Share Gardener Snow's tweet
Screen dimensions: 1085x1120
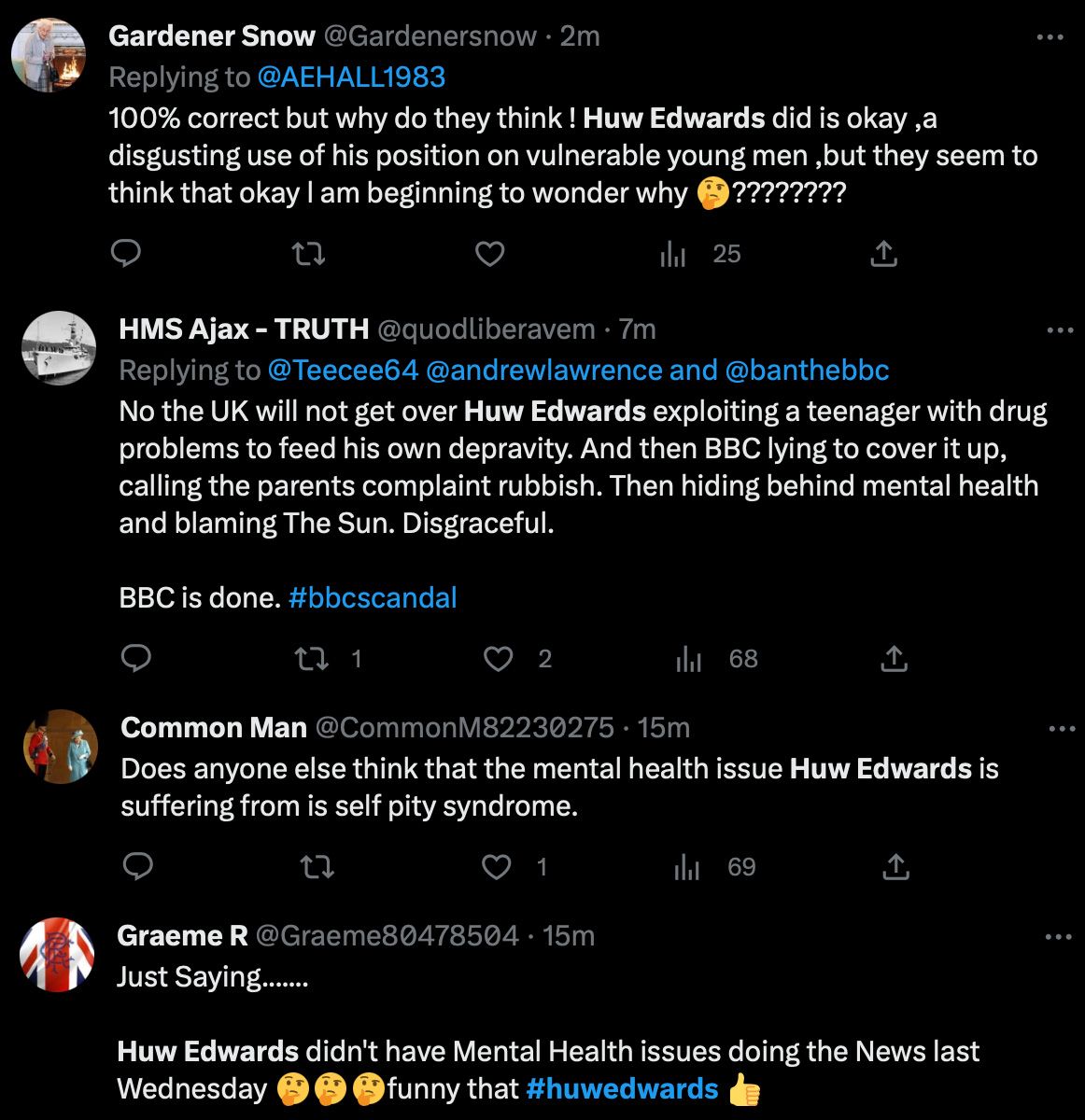tap(883, 253)
